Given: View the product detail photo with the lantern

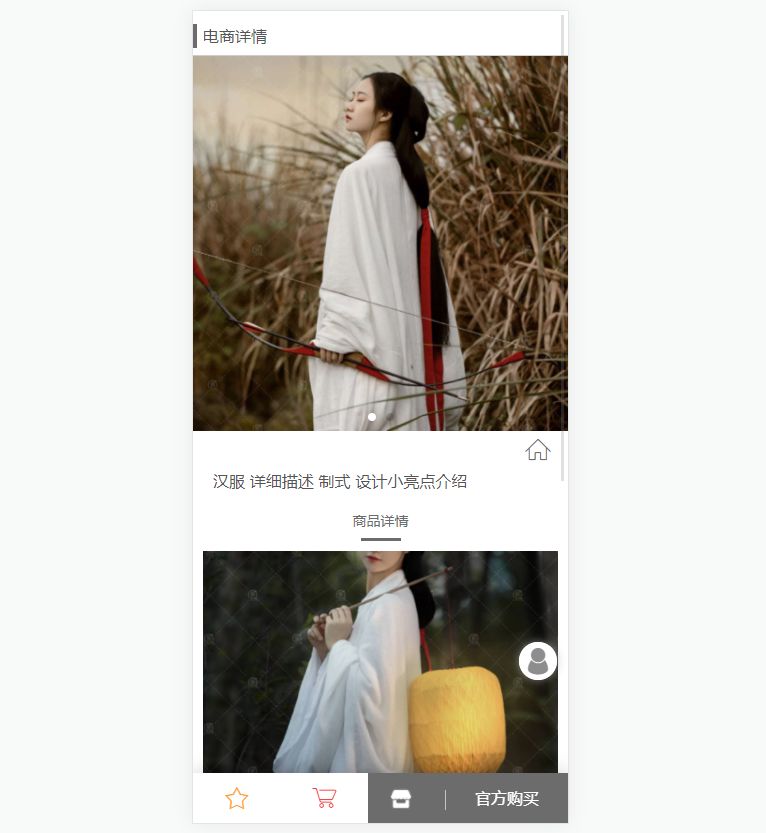Looking at the screenshot, I should [380, 661].
